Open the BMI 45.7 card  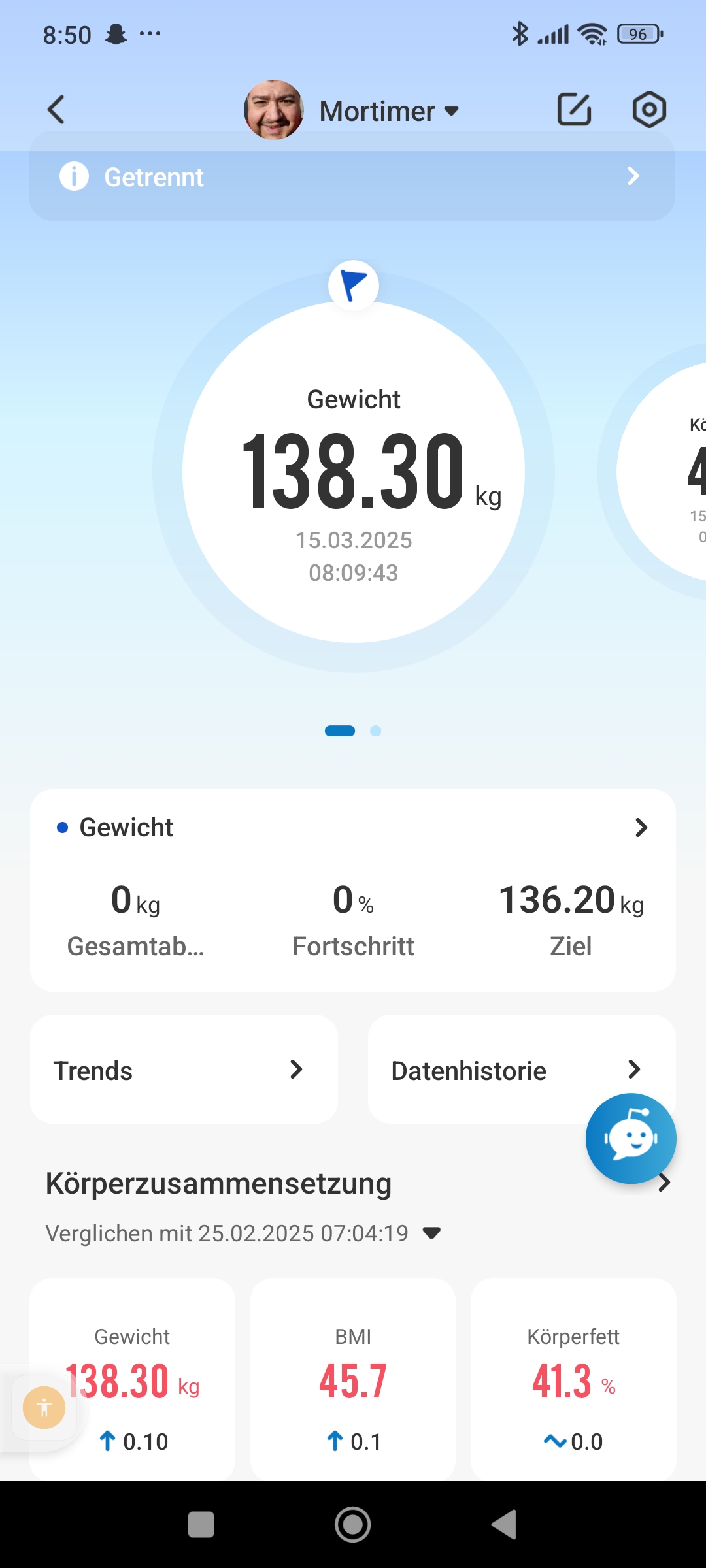(x=353, y=1379)
